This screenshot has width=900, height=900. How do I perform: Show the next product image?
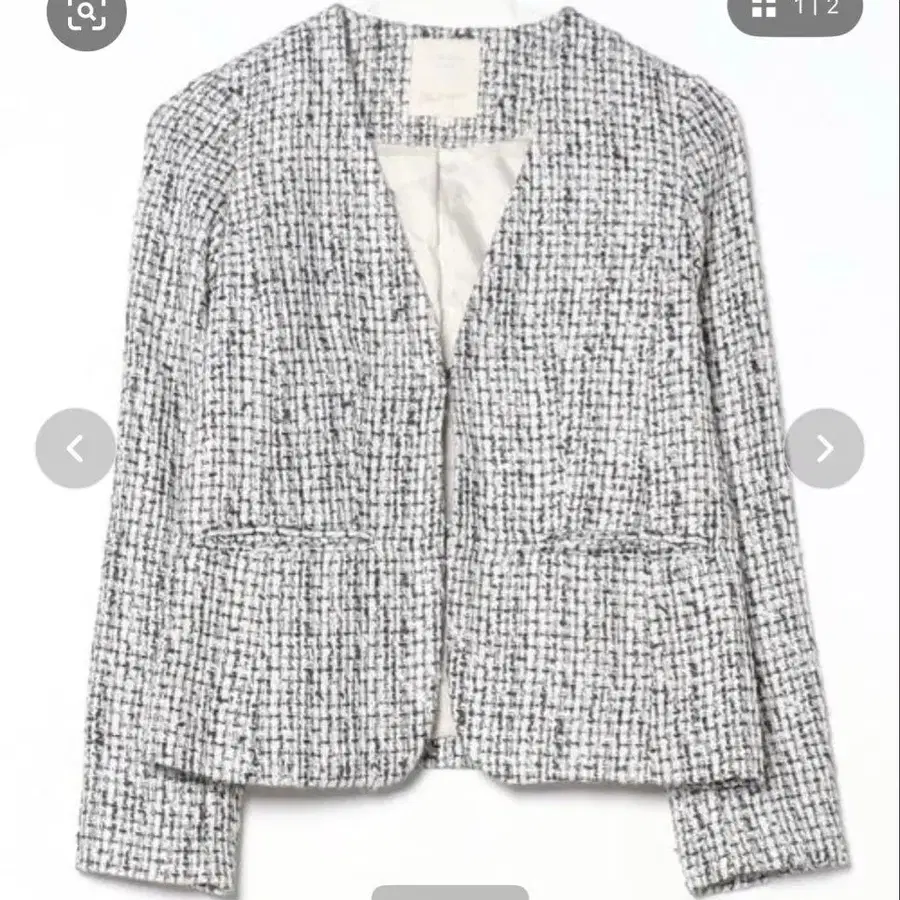click(x=824, y=448)
